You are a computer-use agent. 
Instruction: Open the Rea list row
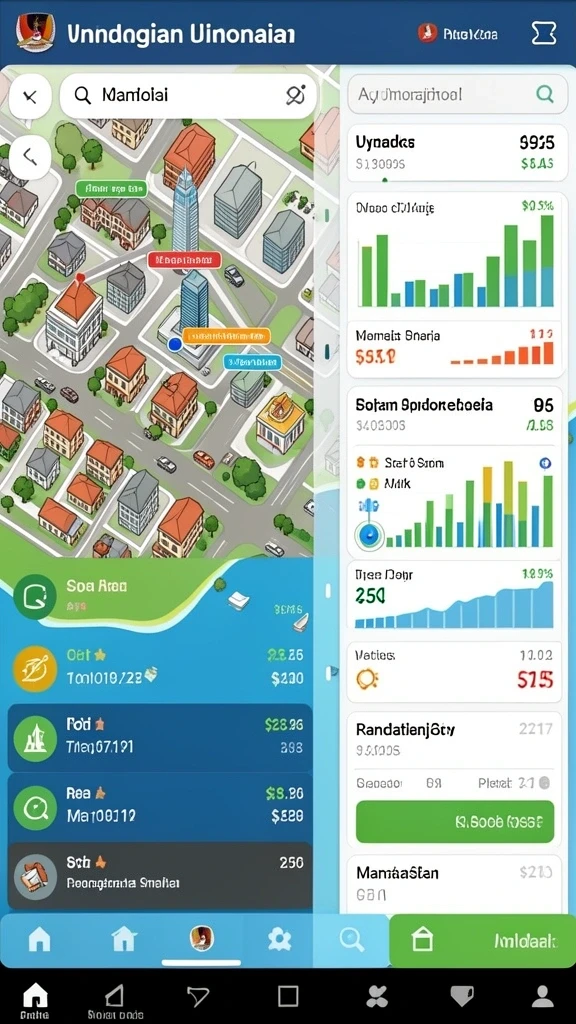click(x=160, y=807)
